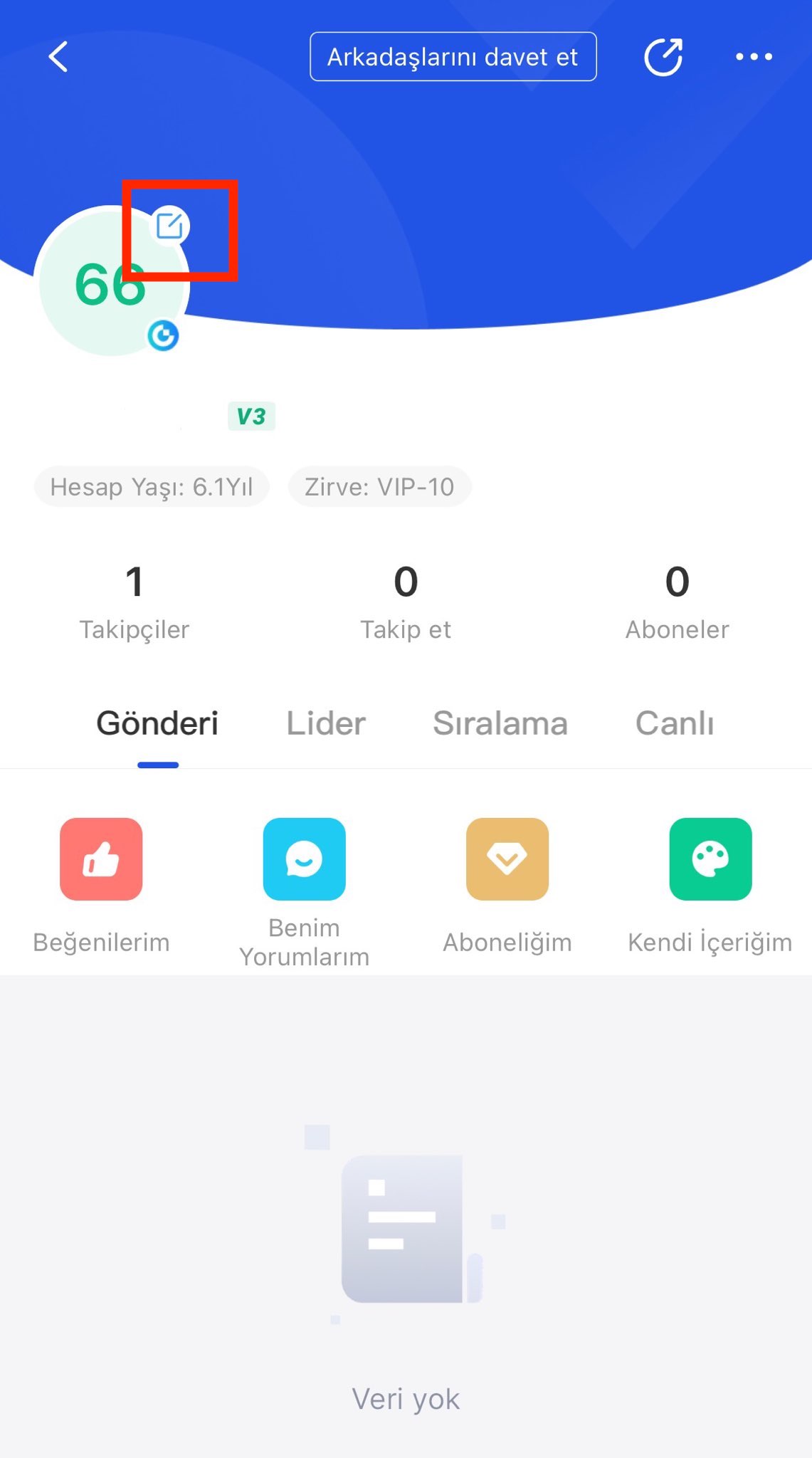The image size is (812, 1458).
Task: Switch to the Lider tab
Action: tap(326, 724)
